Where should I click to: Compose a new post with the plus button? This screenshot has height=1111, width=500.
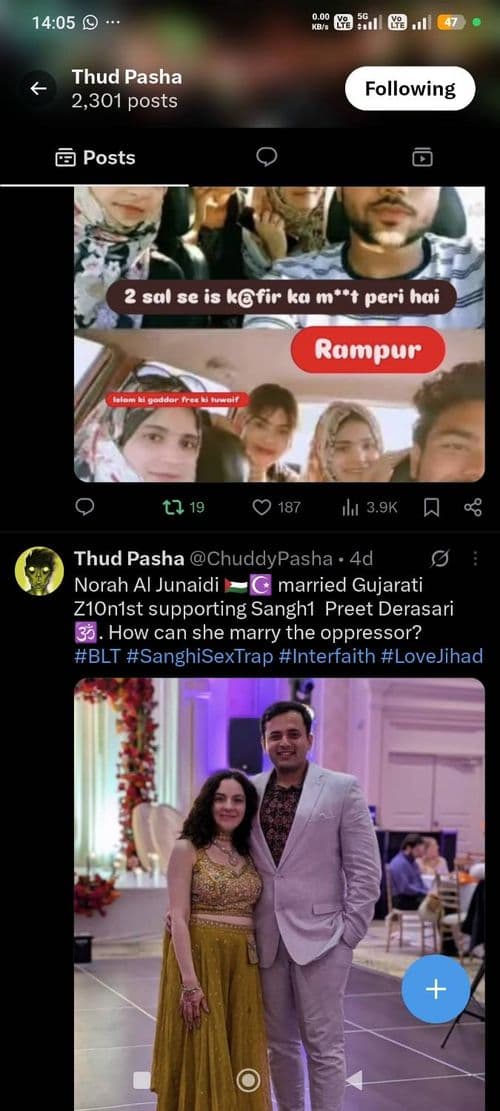(436, 989)
